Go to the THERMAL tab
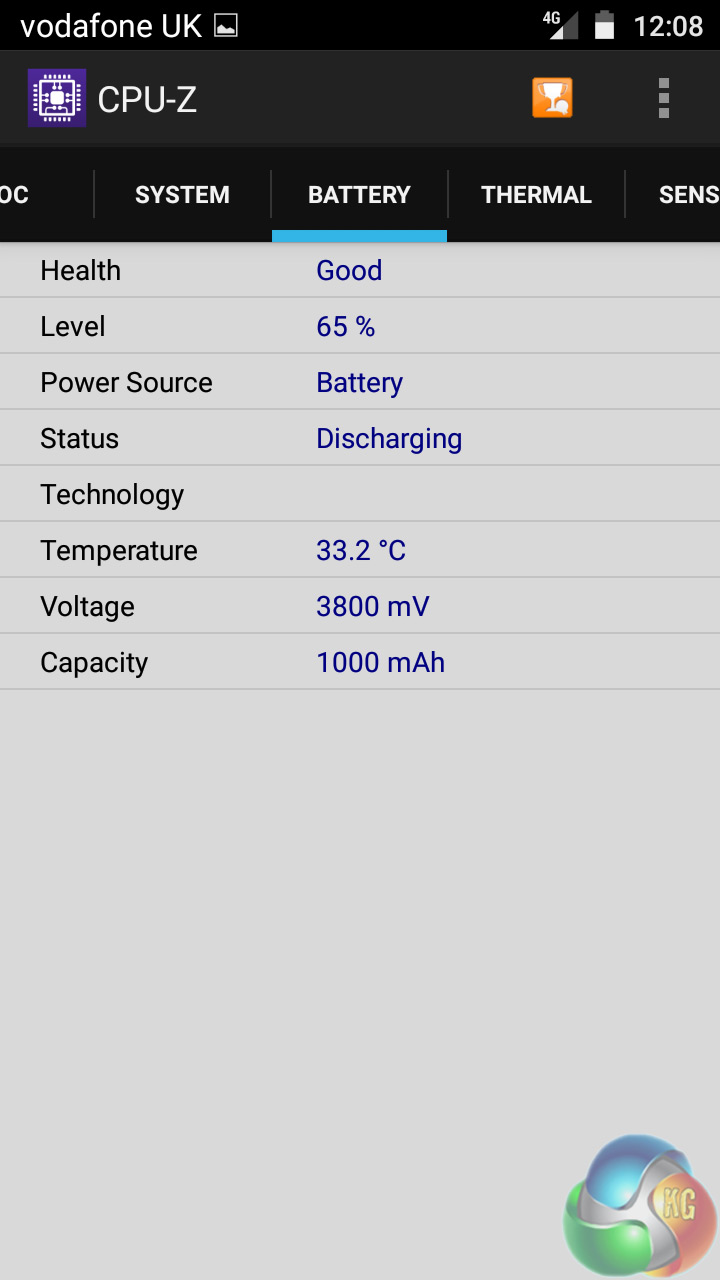The width and height of the screenshot is (720, 1280). tap(536, 195)
